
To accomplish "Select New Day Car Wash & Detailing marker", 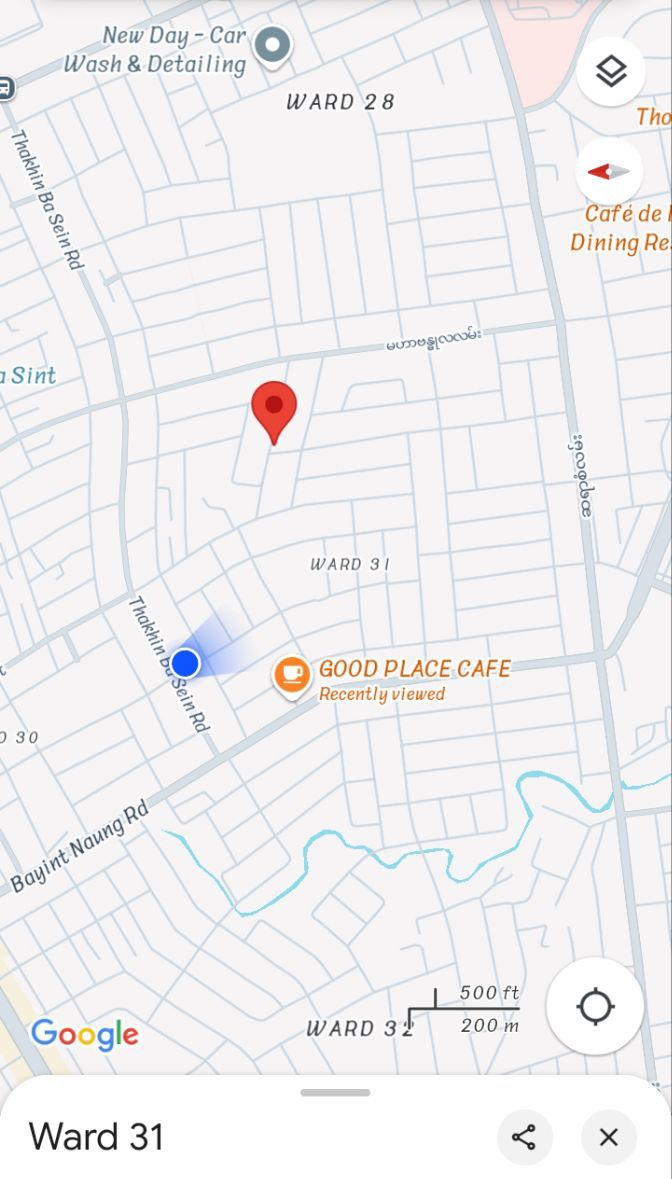I will (x=272, y=45).
